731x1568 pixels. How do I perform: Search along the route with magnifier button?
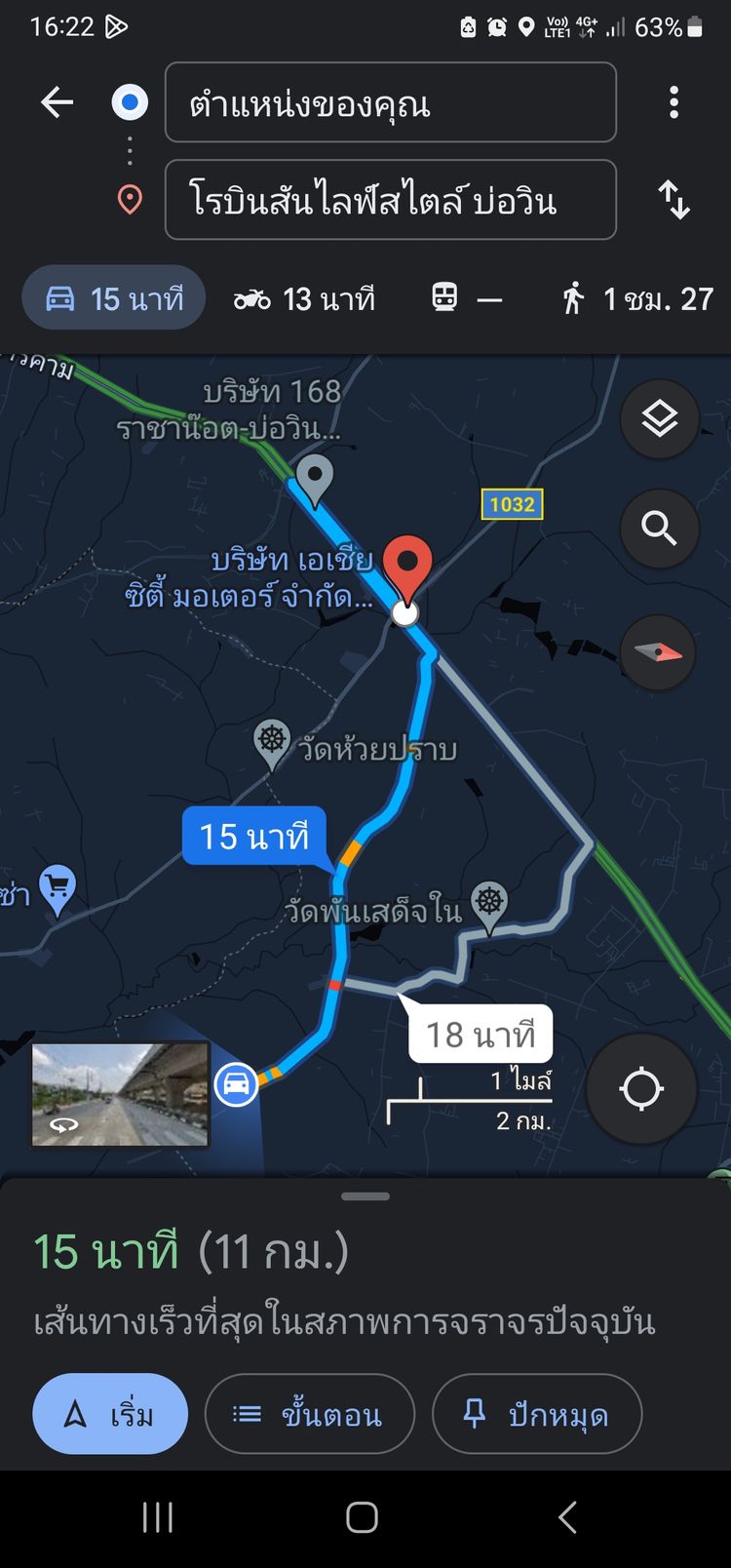(660, 529)
